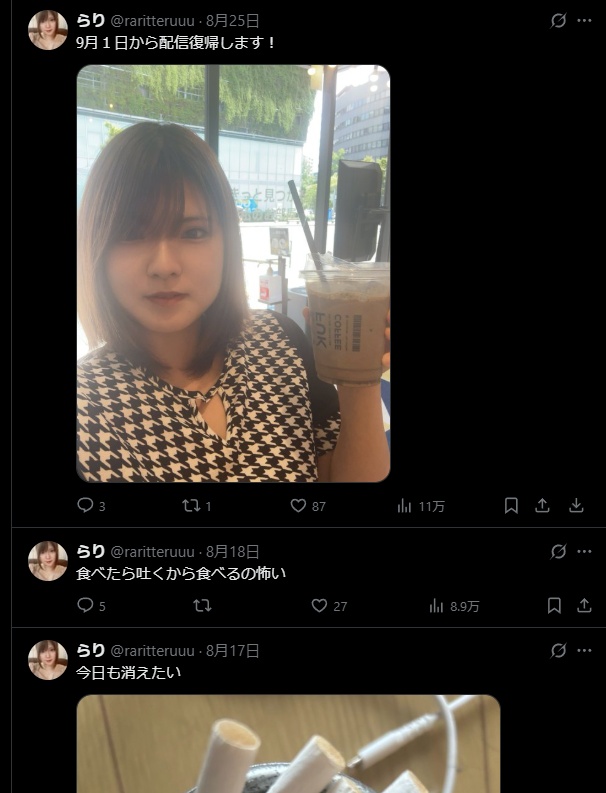The width and height of the screenshot is (606, 793).
Task: Download media from the 8月25日 post
Action: pyautogui.click(x=576, y=506)
